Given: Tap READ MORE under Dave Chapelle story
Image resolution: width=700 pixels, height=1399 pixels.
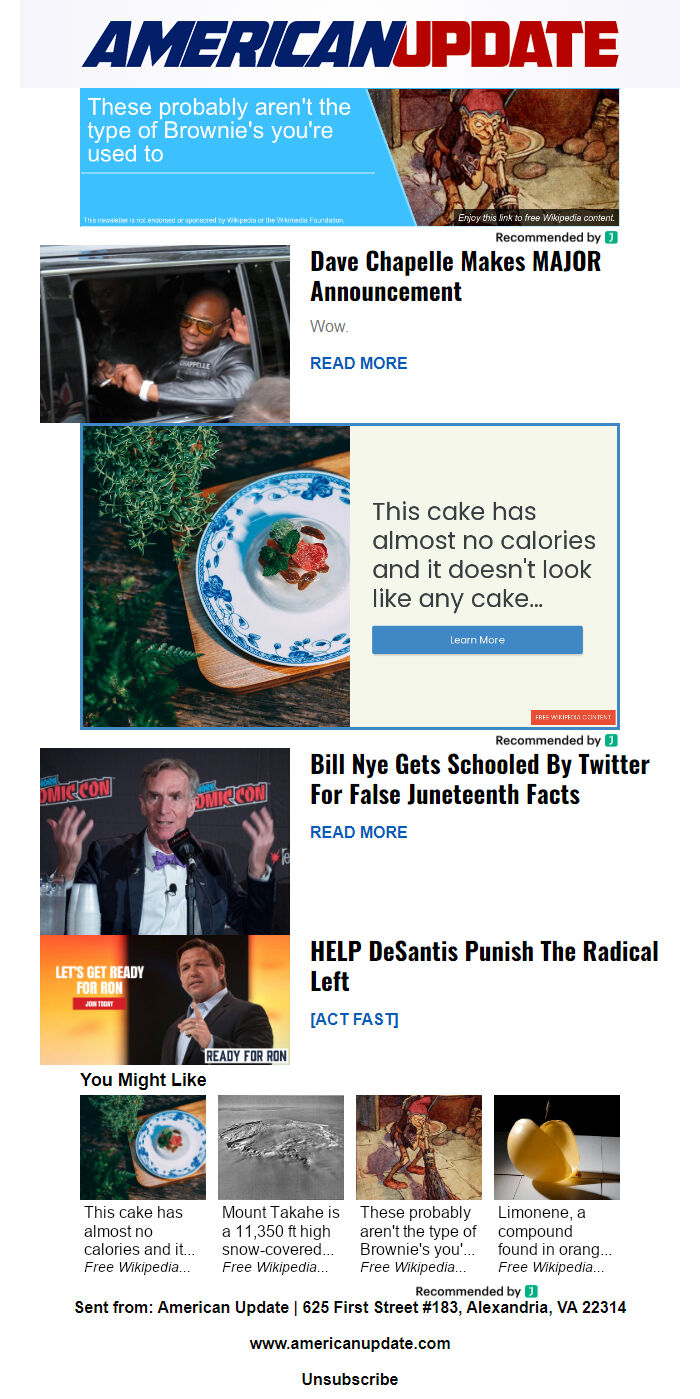Looking at the screenshot, I should [x=359, y=363].
